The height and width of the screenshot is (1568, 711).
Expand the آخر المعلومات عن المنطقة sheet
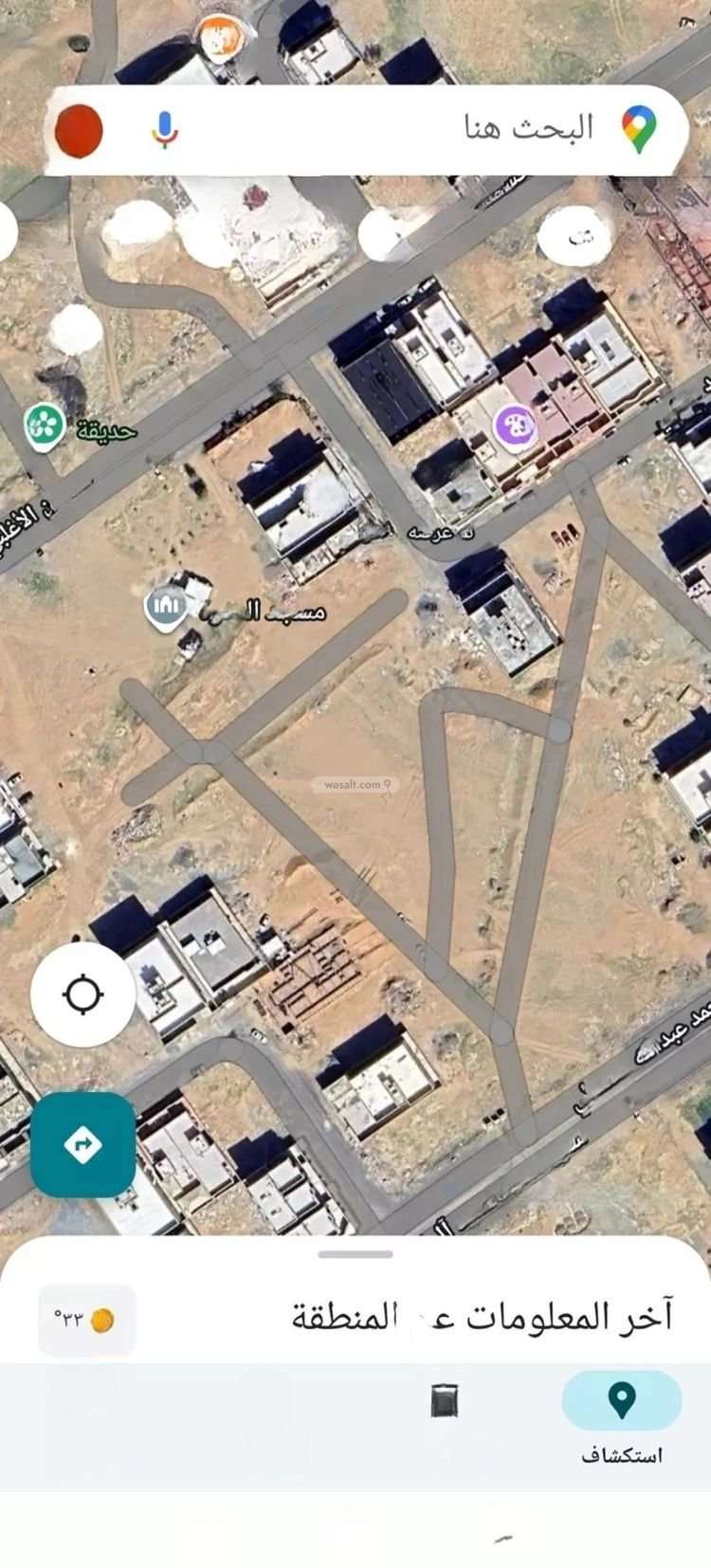tap(355, 1255)
